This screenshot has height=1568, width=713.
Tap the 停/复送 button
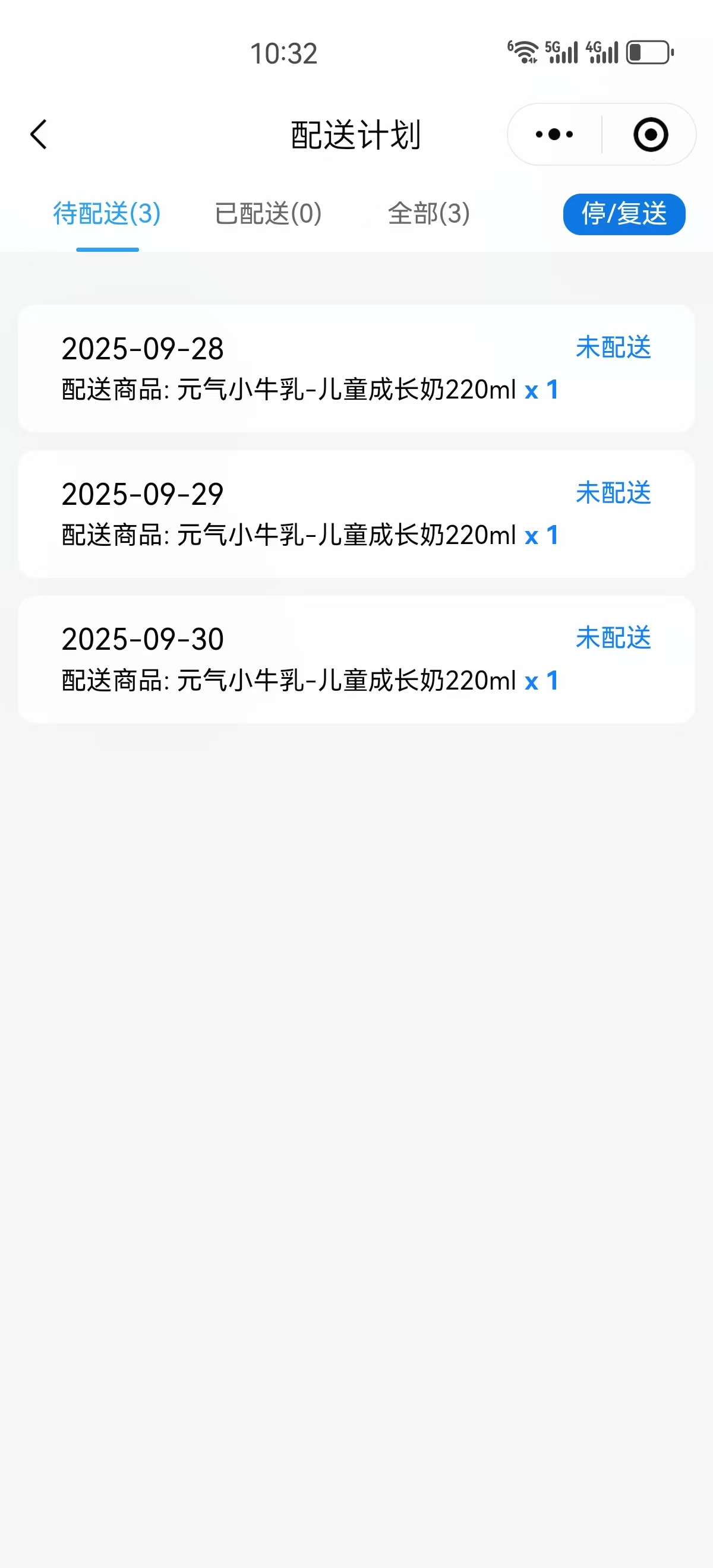(624, 214)
